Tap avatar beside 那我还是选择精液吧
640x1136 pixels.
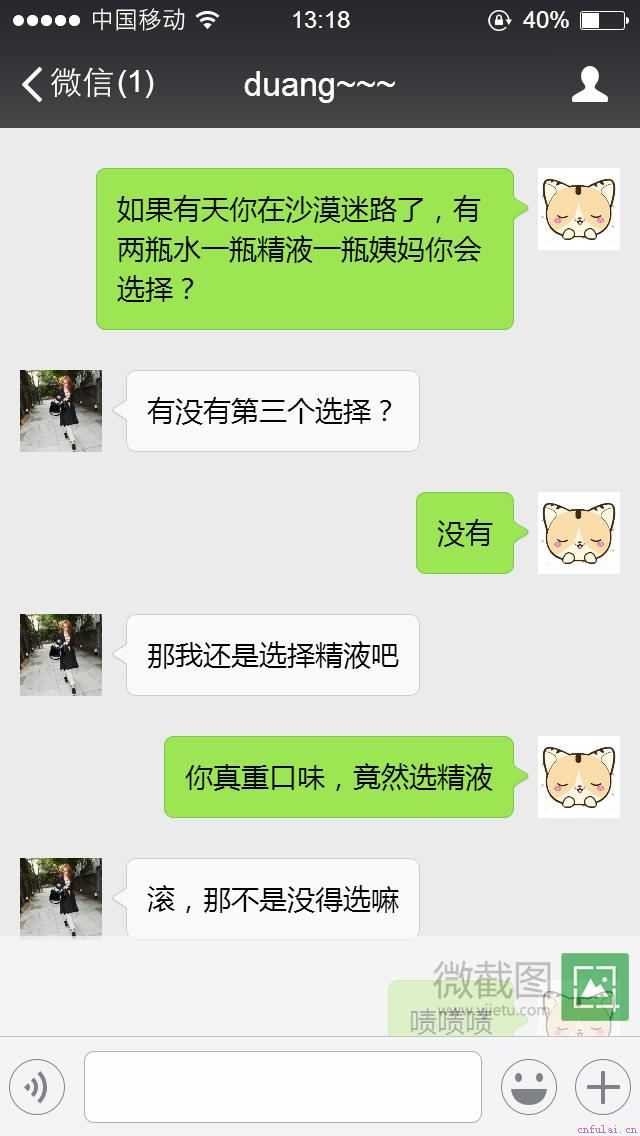(61, 655)
